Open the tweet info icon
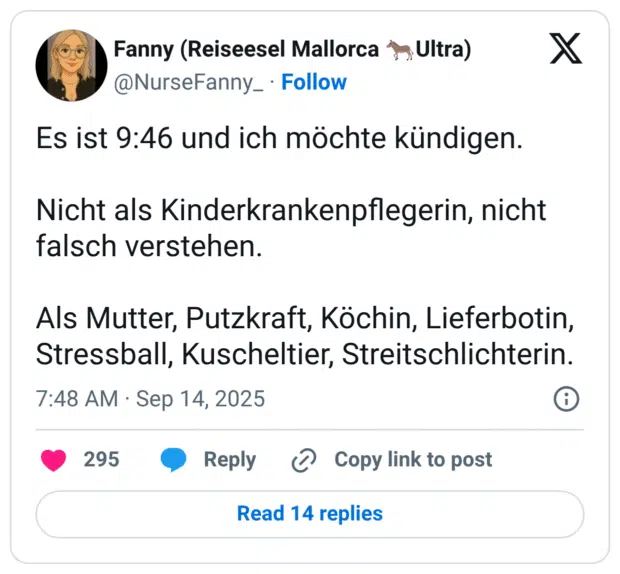620x574 pixels. 566,399
